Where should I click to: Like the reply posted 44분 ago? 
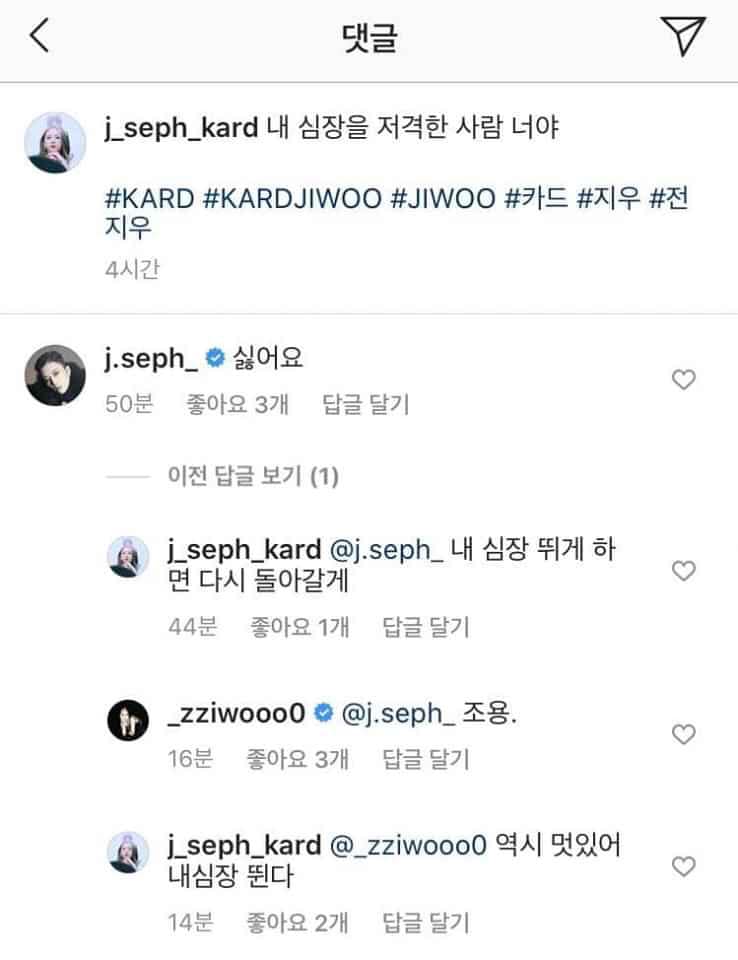(x=683, y=571)
